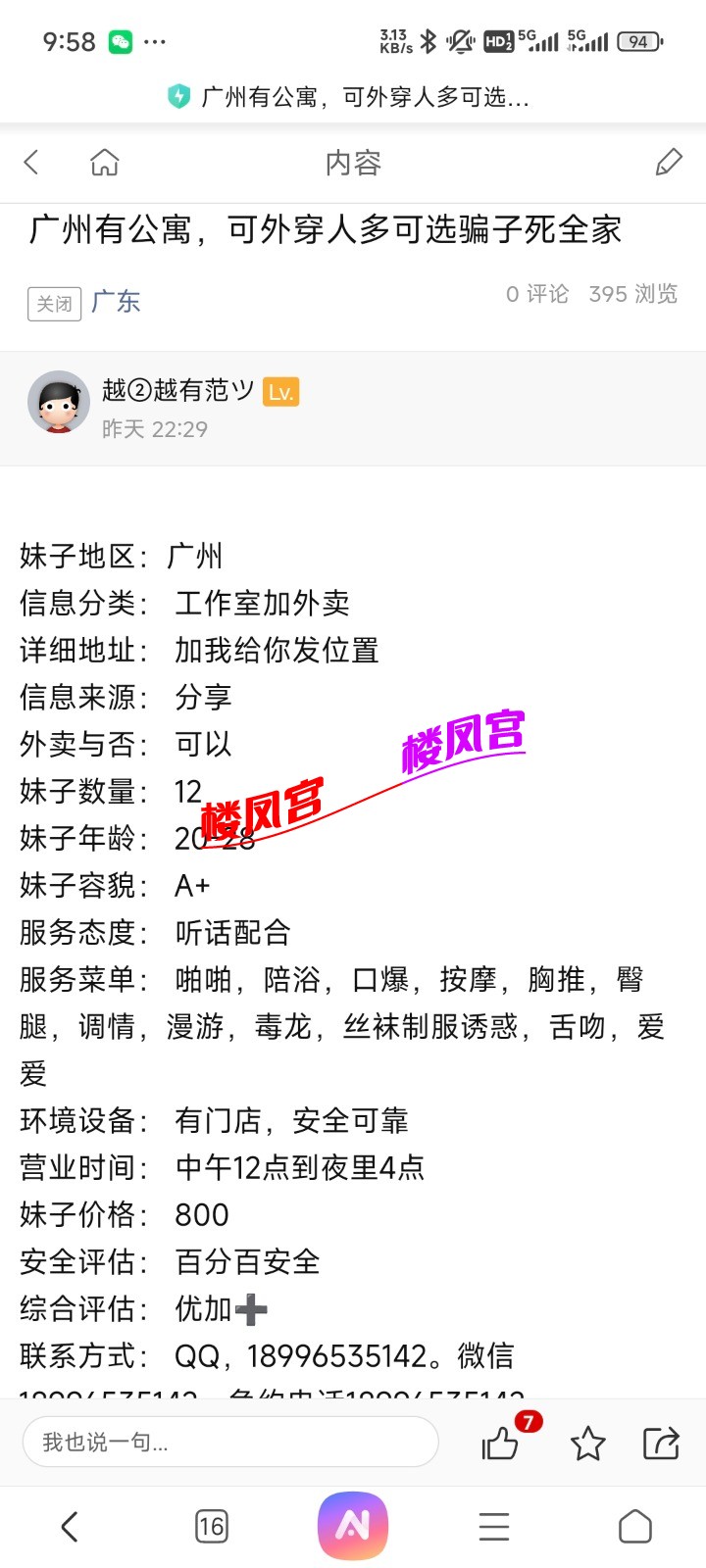Go to the browser home page
Image resolution: width=706 pixels, height=1568 pixels.
tap(634, 1526)
